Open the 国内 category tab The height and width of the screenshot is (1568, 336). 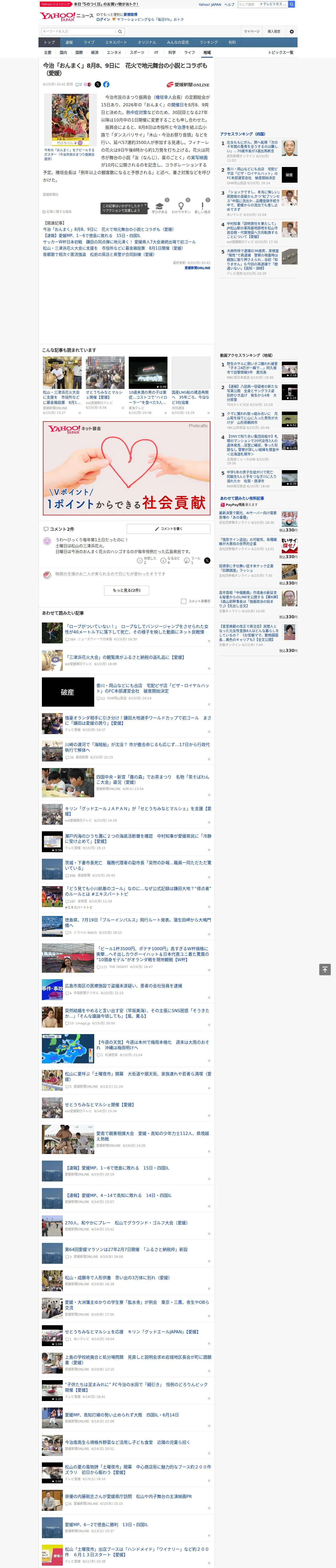[63, 52]
